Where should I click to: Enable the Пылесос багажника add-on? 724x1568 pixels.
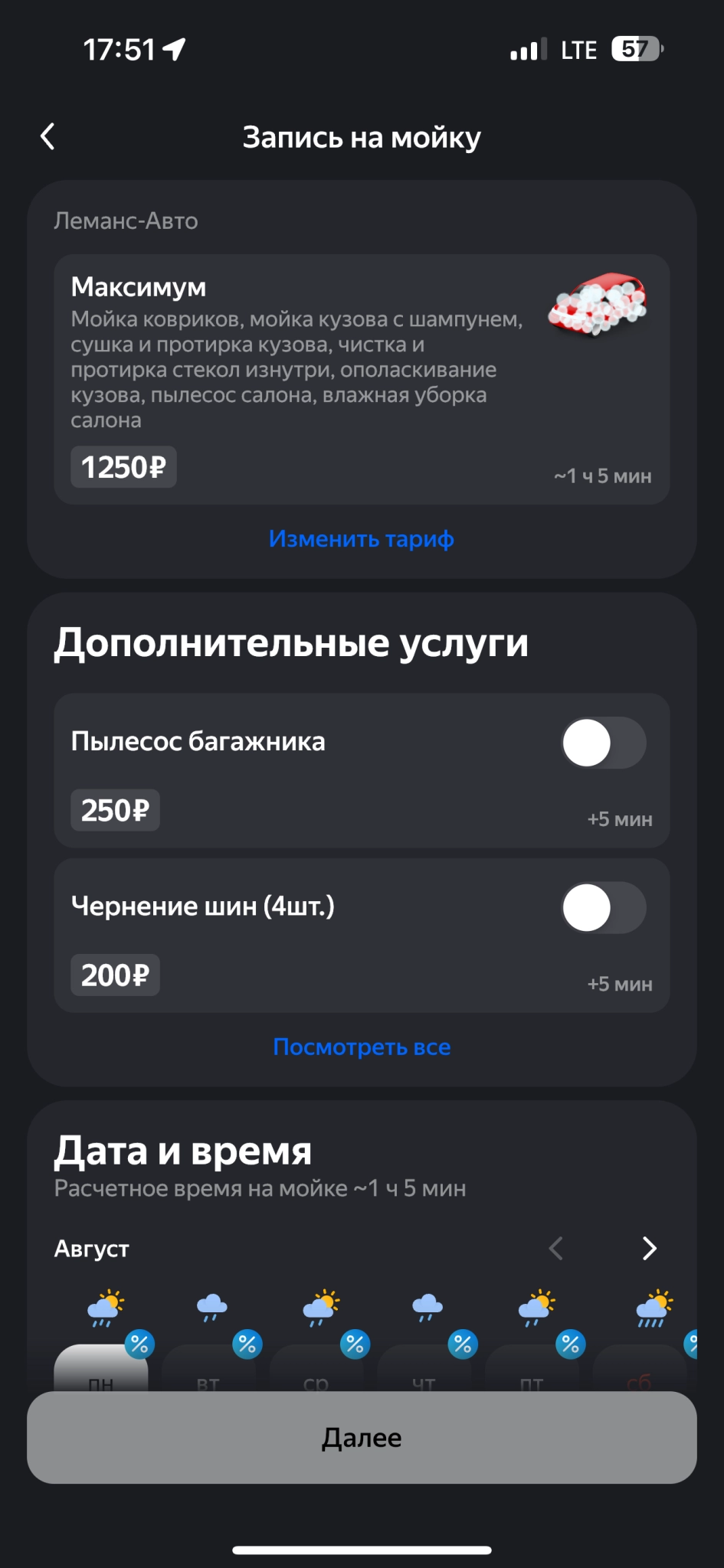click(604, 743)
